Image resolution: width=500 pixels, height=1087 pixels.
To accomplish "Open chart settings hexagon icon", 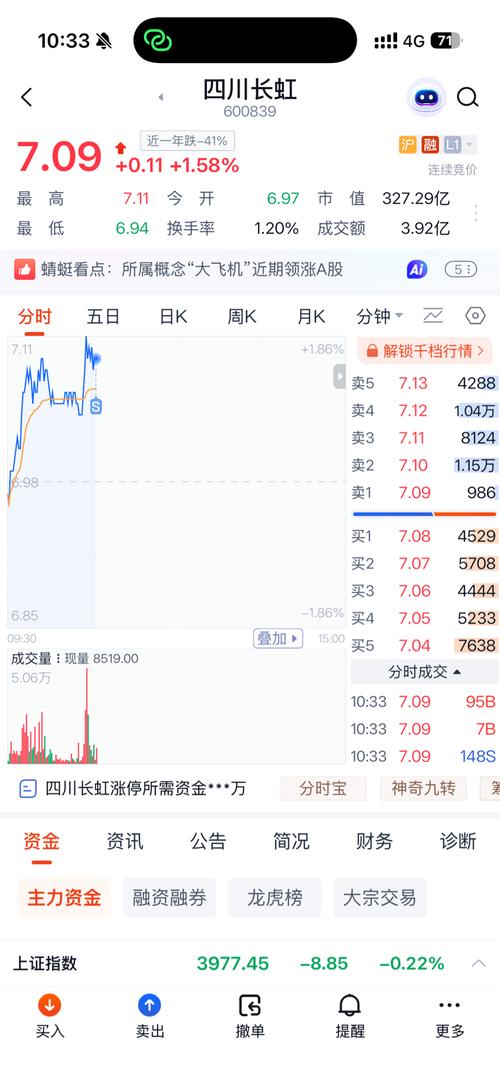I will pyautogui.click(x=475, y=316).
